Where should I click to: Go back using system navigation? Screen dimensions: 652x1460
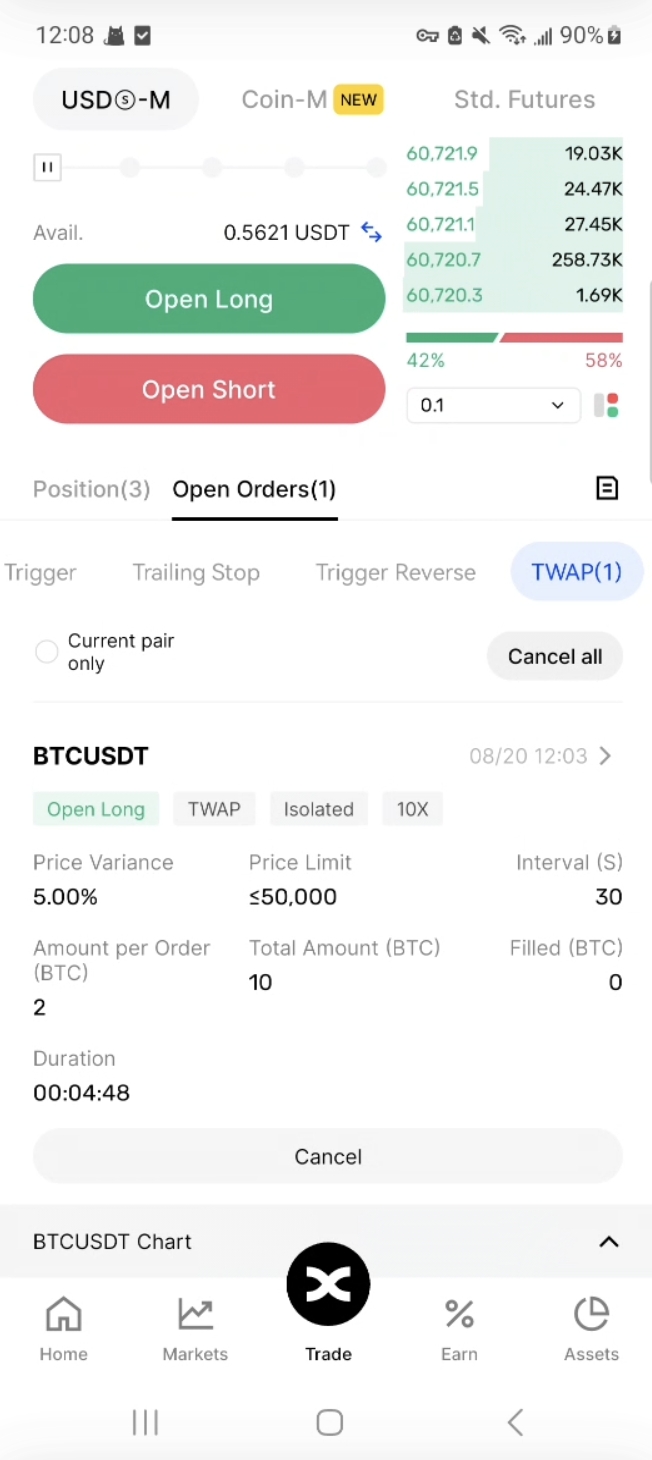515,1422
